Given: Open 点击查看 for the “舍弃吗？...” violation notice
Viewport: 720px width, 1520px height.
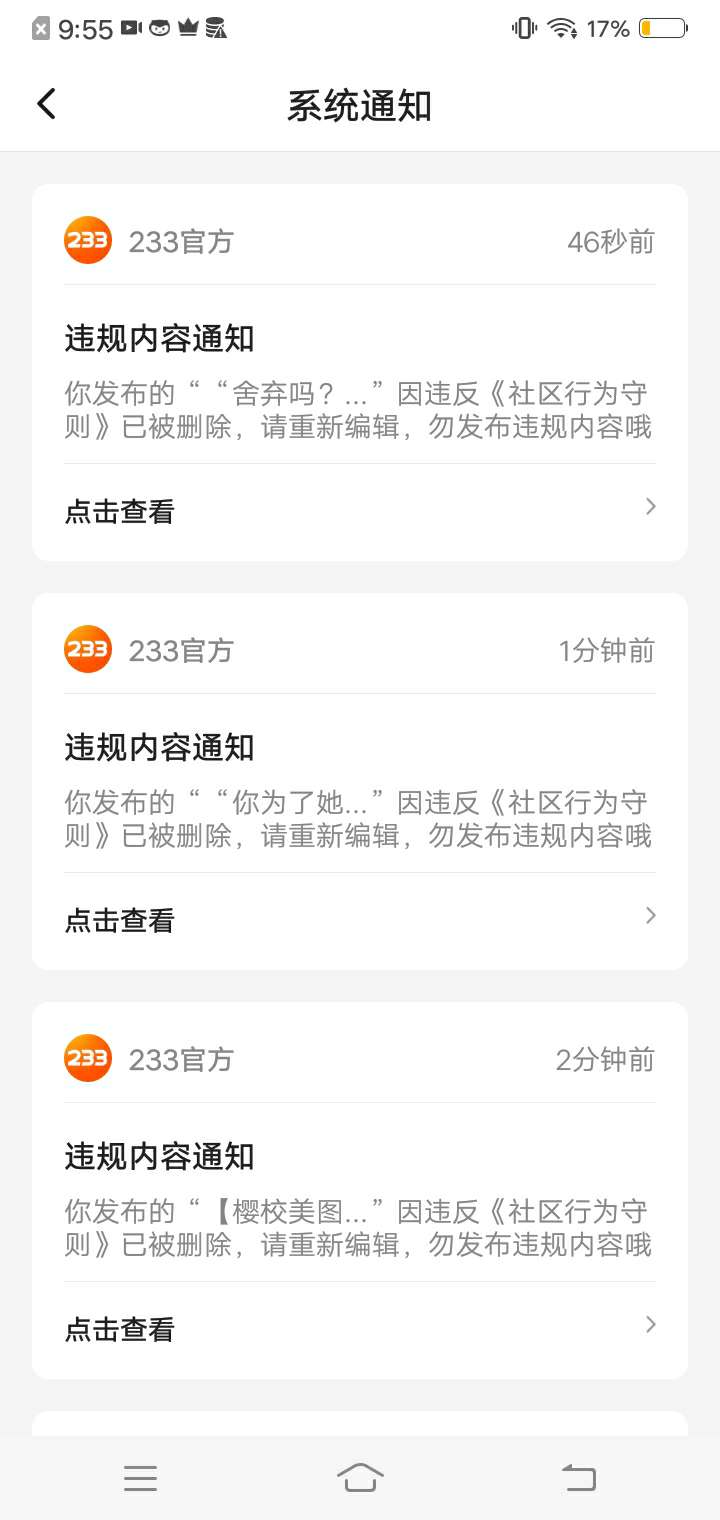Looking at the screenshot, I should click(x=360, y=511).
